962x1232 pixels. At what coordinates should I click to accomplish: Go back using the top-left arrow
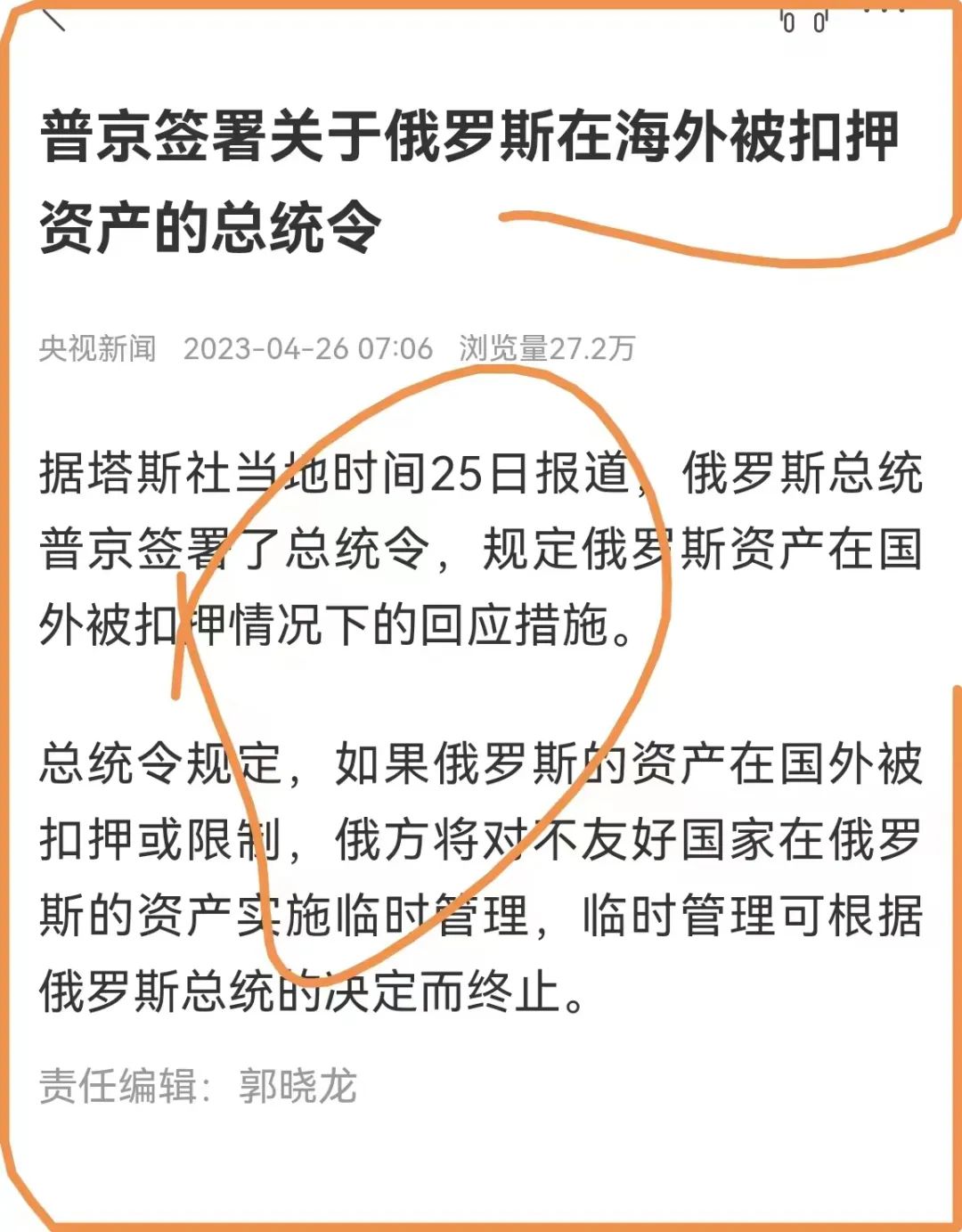point(53,16)
